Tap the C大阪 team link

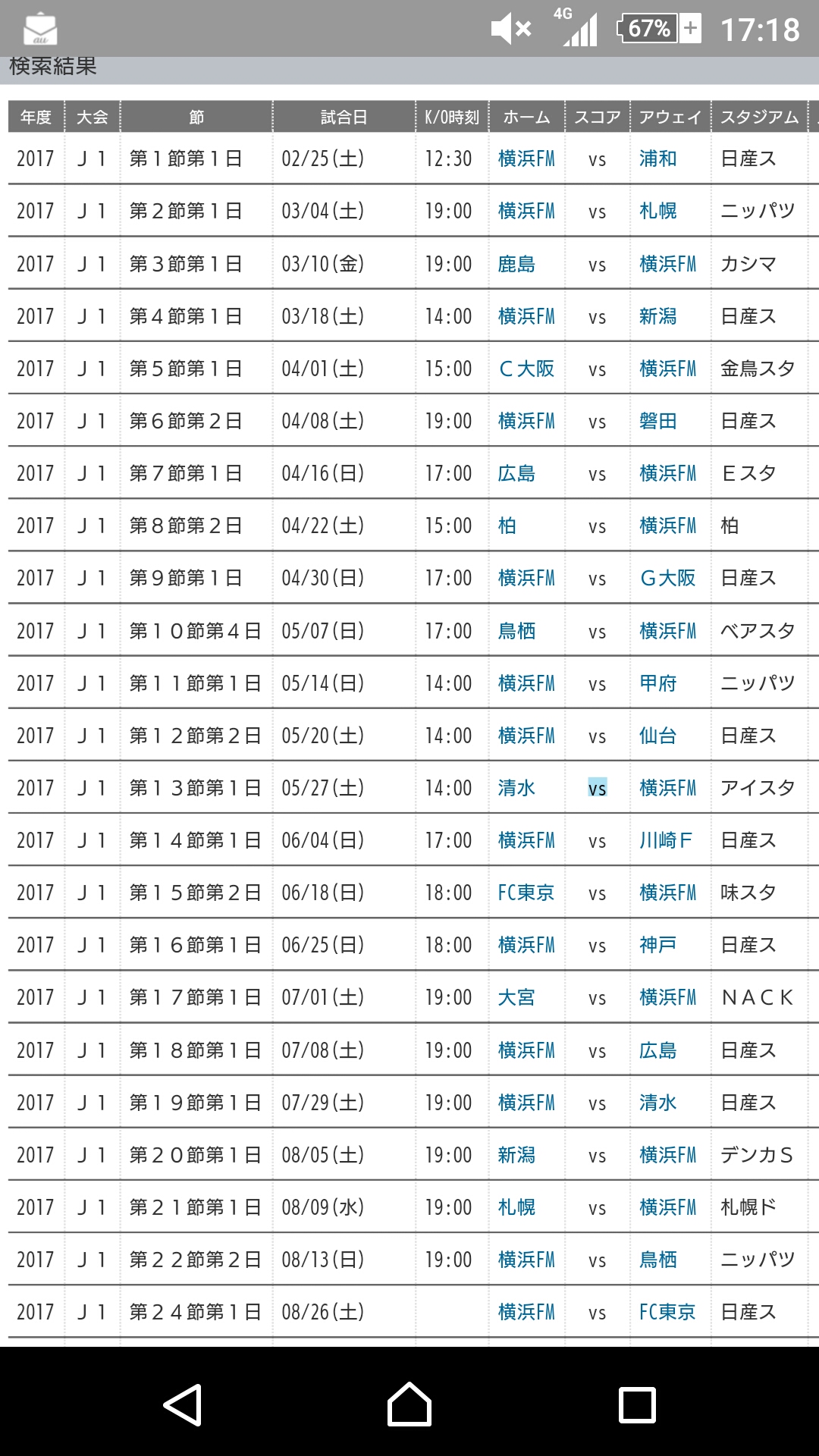pos(526,369)
